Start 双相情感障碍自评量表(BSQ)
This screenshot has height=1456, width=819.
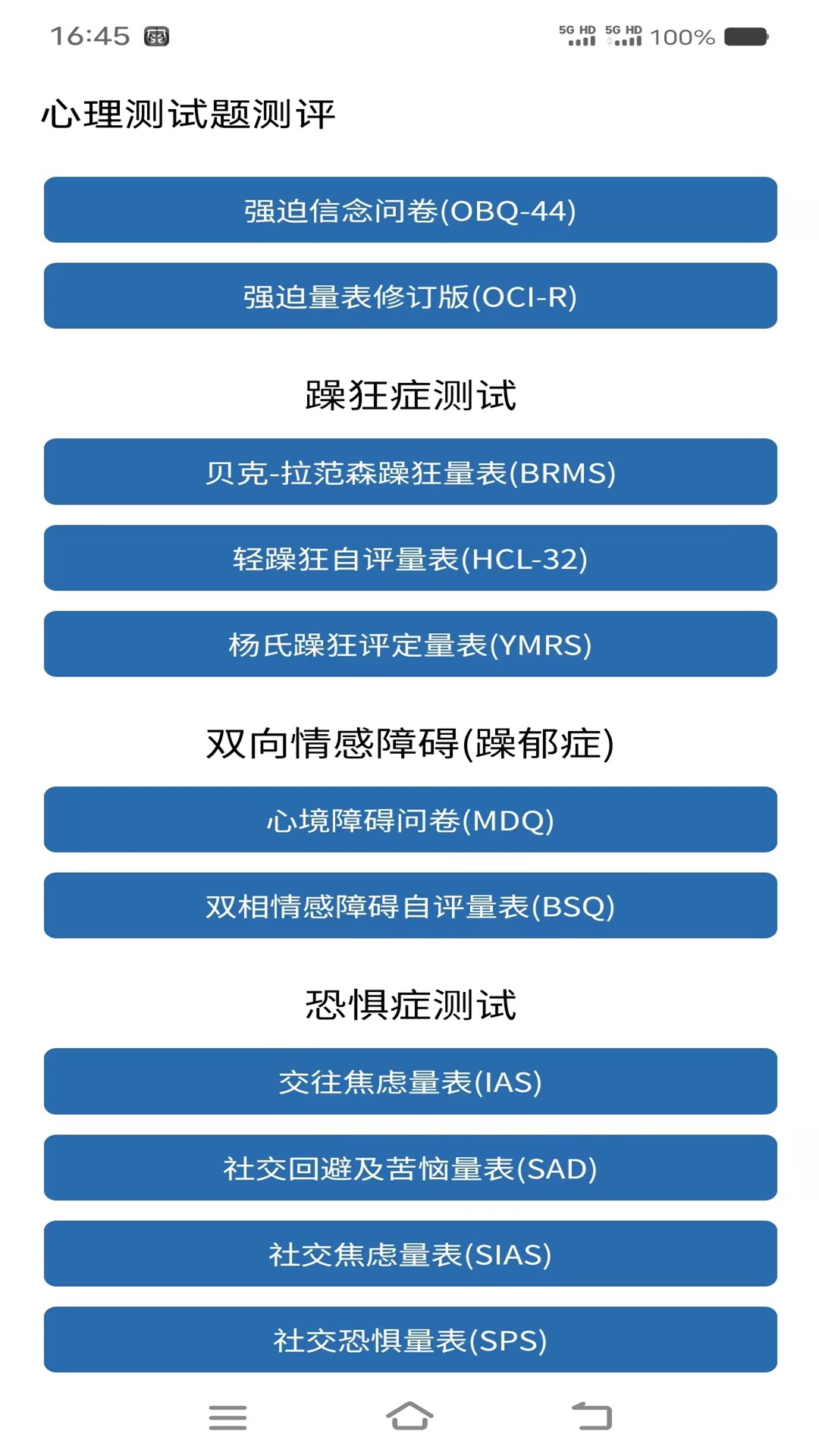click(409, 906)
